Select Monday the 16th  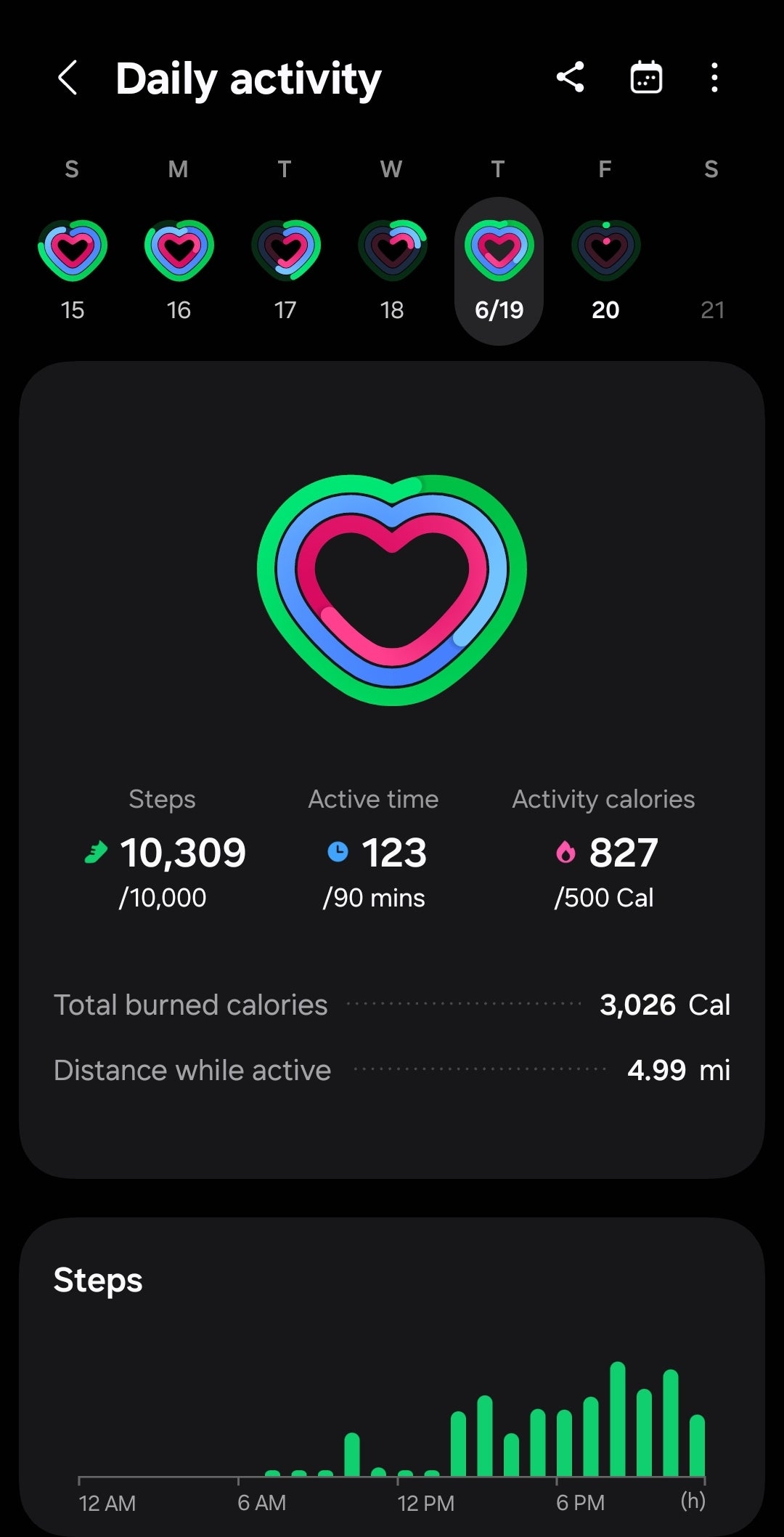click(x=179, y=271)
